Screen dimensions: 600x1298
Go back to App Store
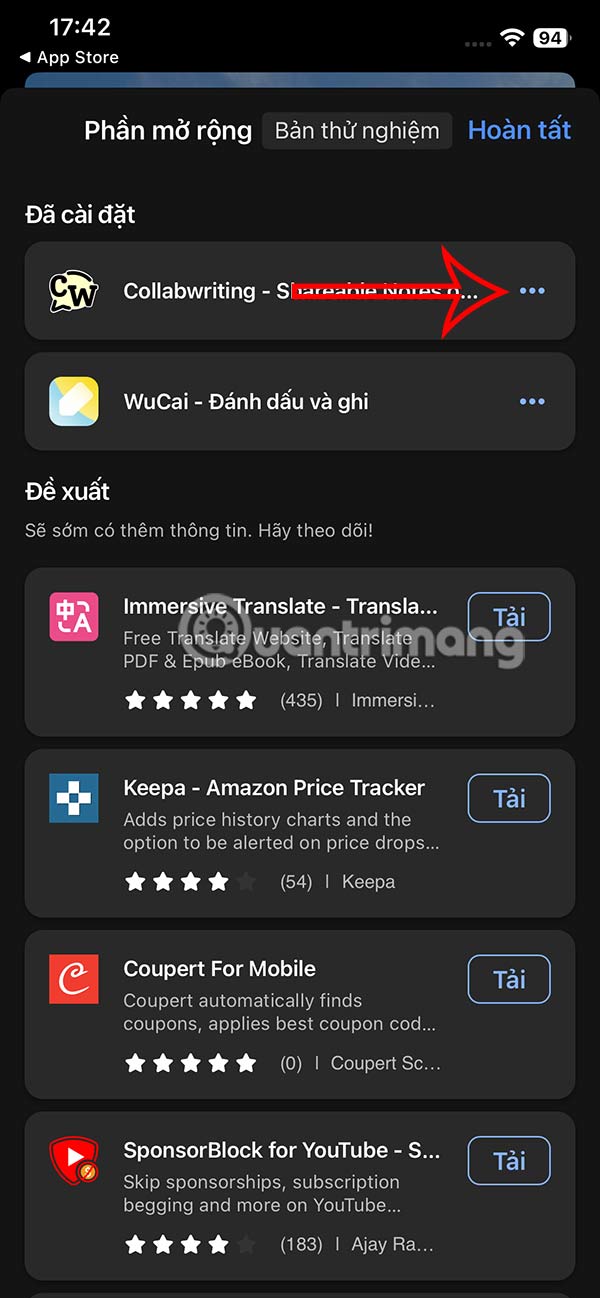pos(68,58)
